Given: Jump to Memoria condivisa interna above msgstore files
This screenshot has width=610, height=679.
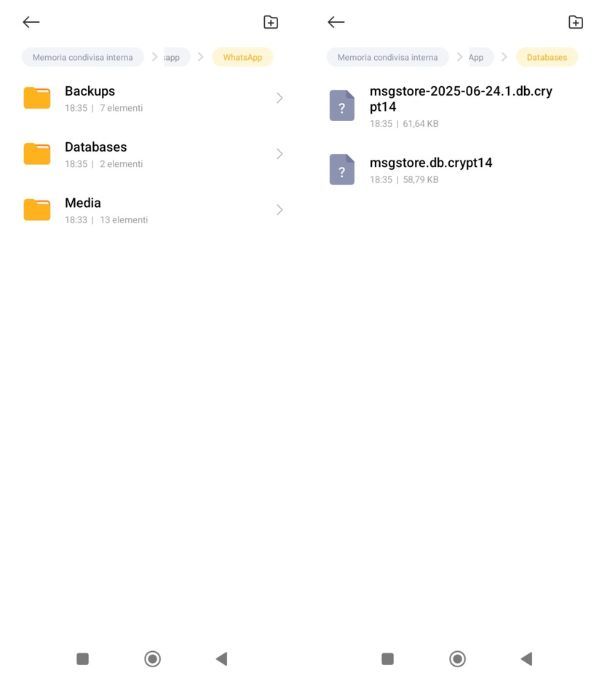Looking at the screenshot, I should coord(388,57).
